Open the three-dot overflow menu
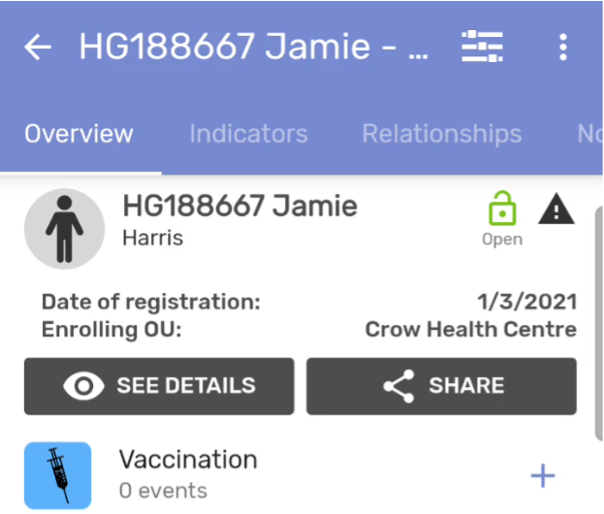Viewport: 604px width, 514px height. click(x=563, y=47)
